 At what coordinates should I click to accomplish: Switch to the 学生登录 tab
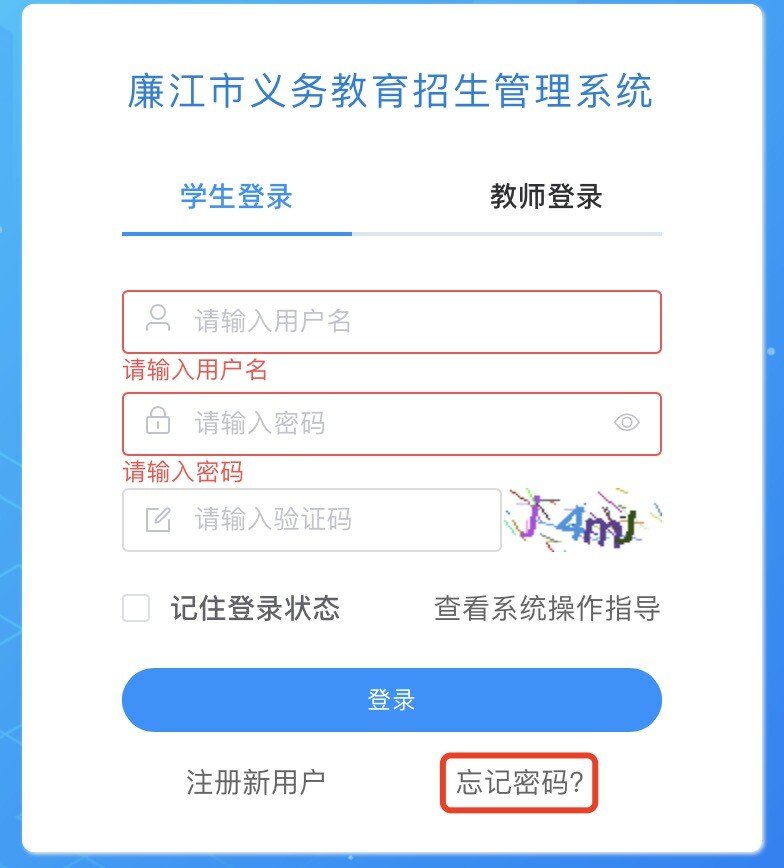236,197
